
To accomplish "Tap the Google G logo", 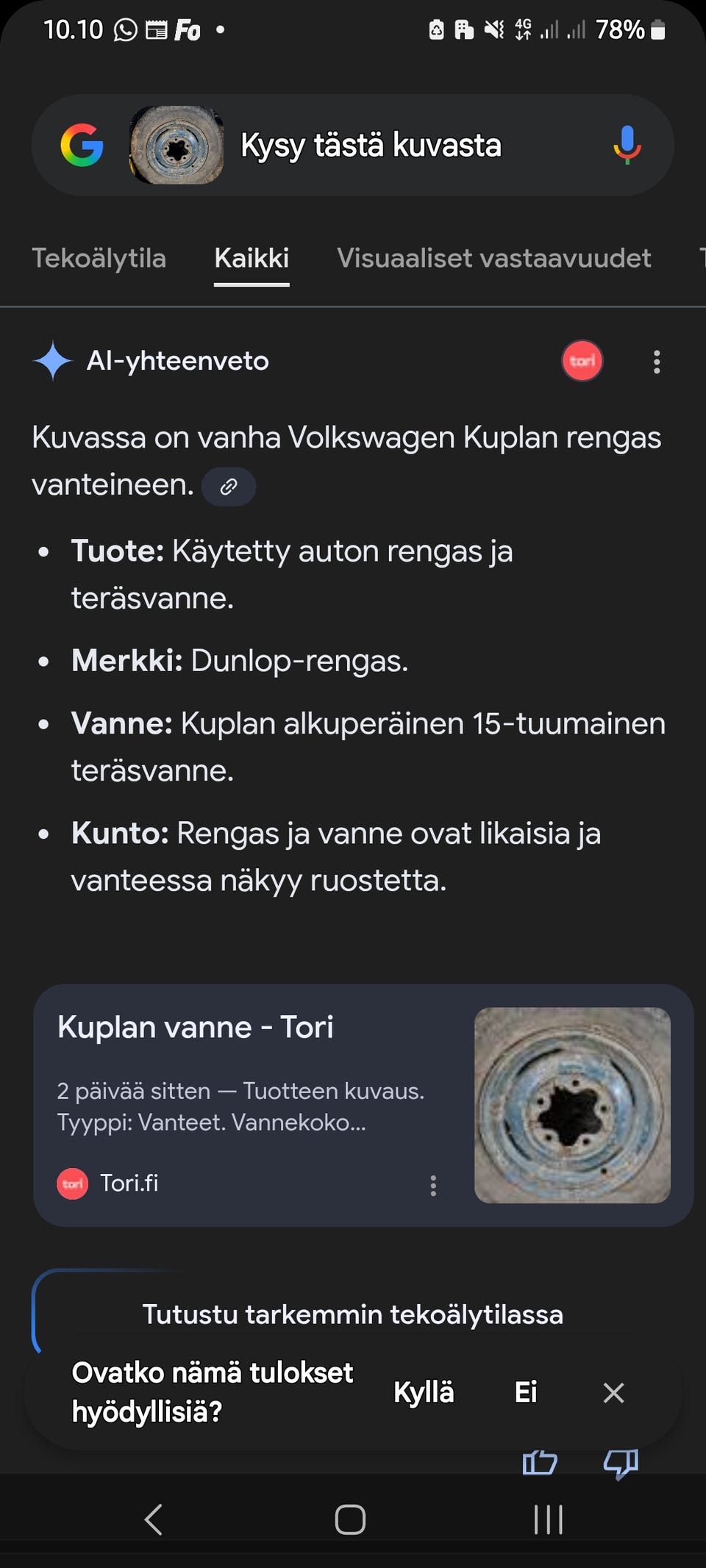I will pyautogui.click(x=82, y=145).
